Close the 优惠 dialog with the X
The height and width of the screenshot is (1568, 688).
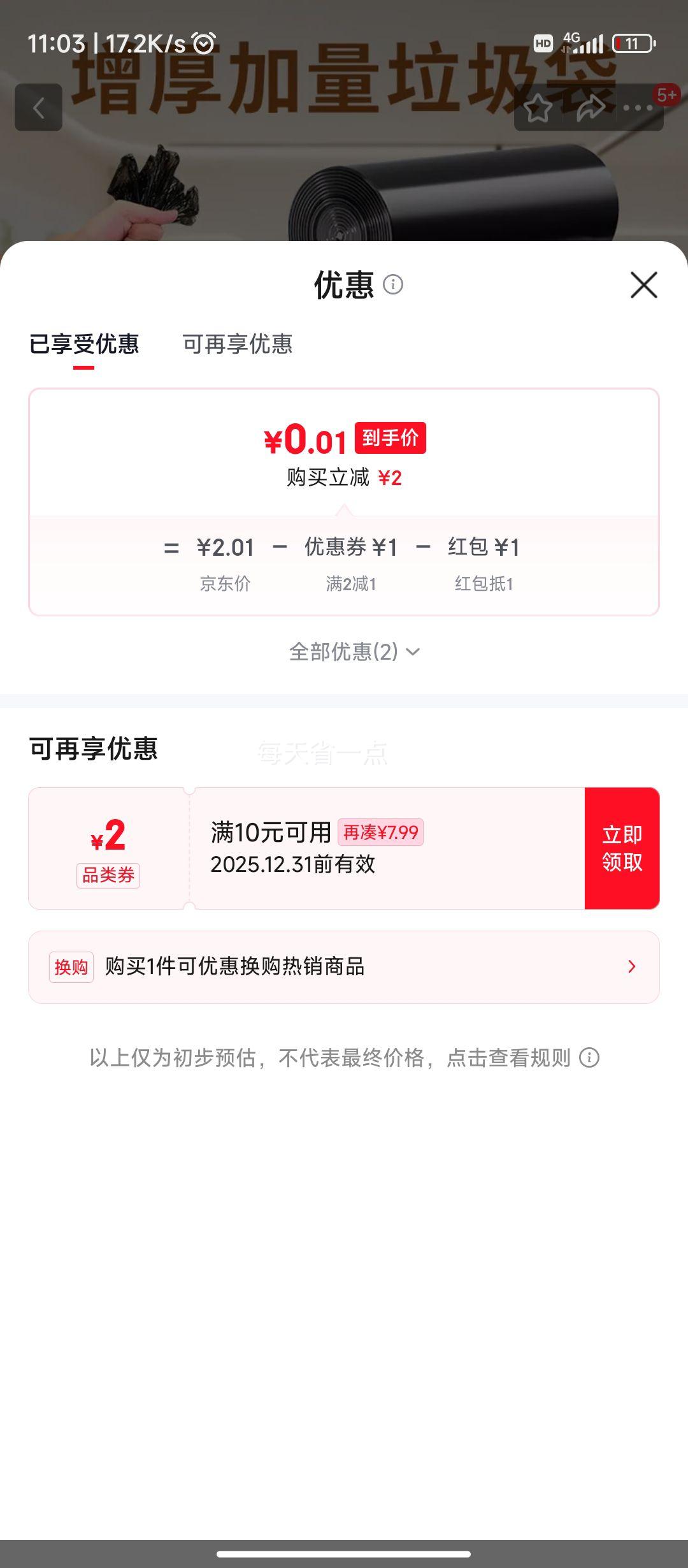[x=645, y=286]
